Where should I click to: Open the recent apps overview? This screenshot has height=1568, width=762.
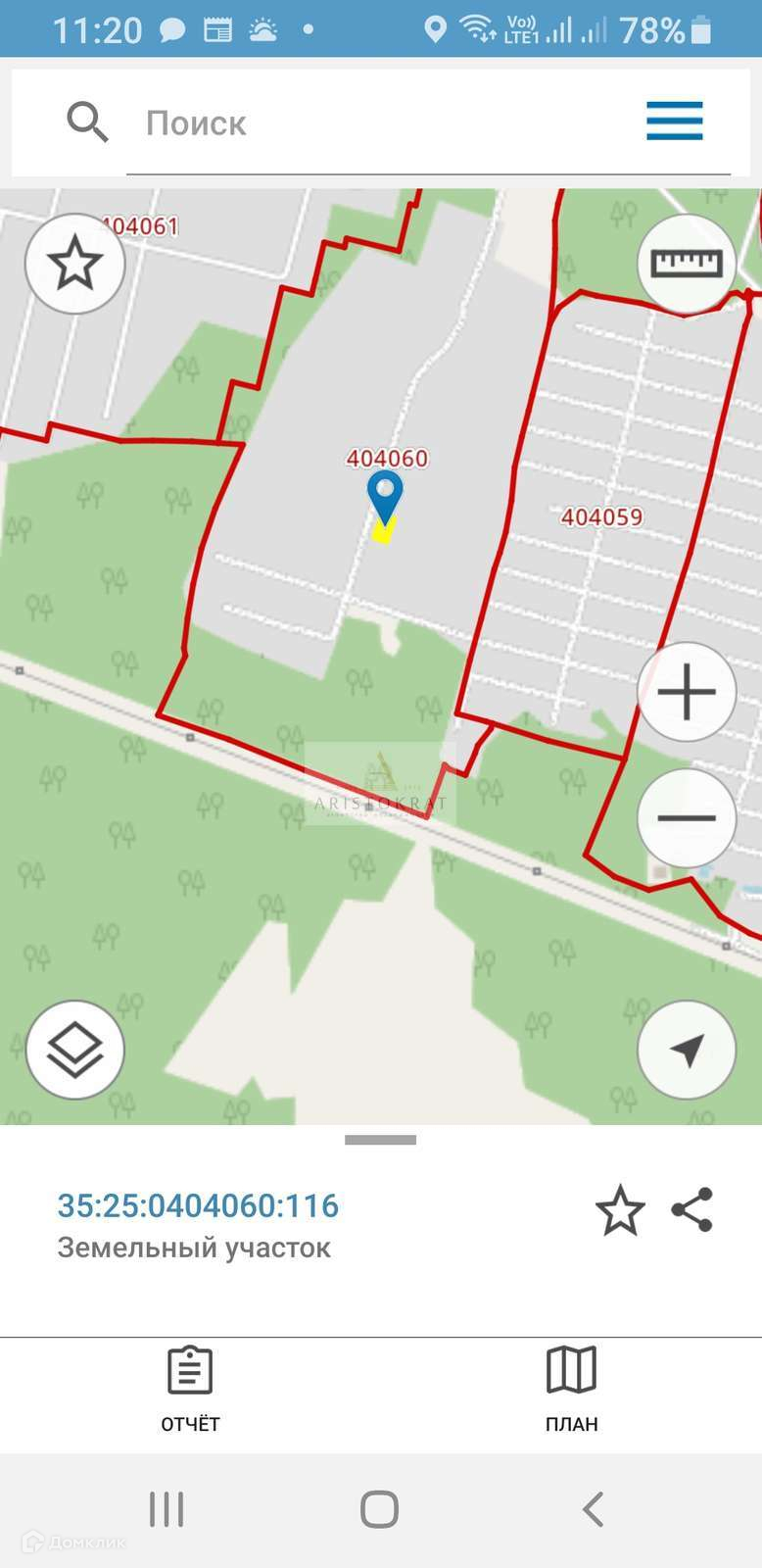[167, 1509]
